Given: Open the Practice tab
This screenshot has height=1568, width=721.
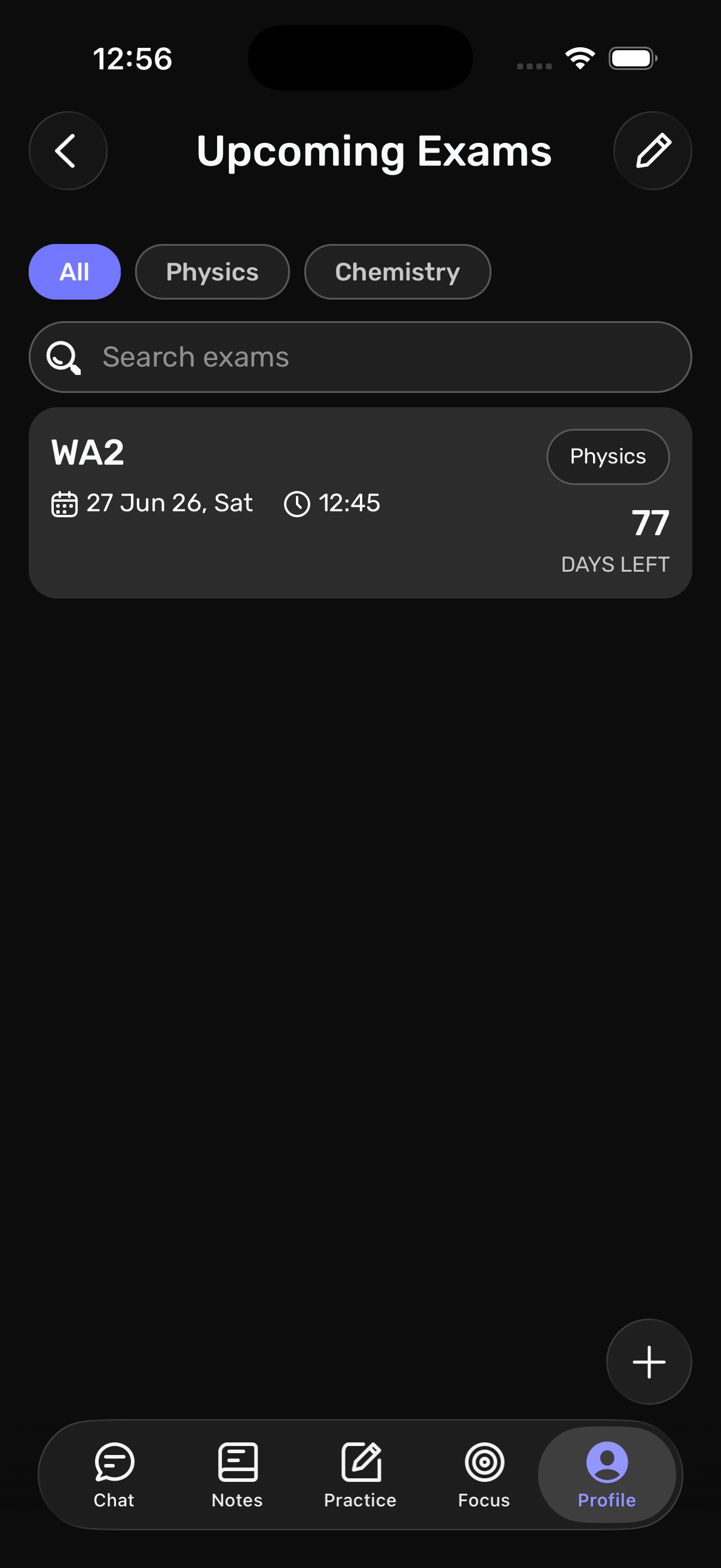Looking at the screenshot, I should tap(360, 1475).
